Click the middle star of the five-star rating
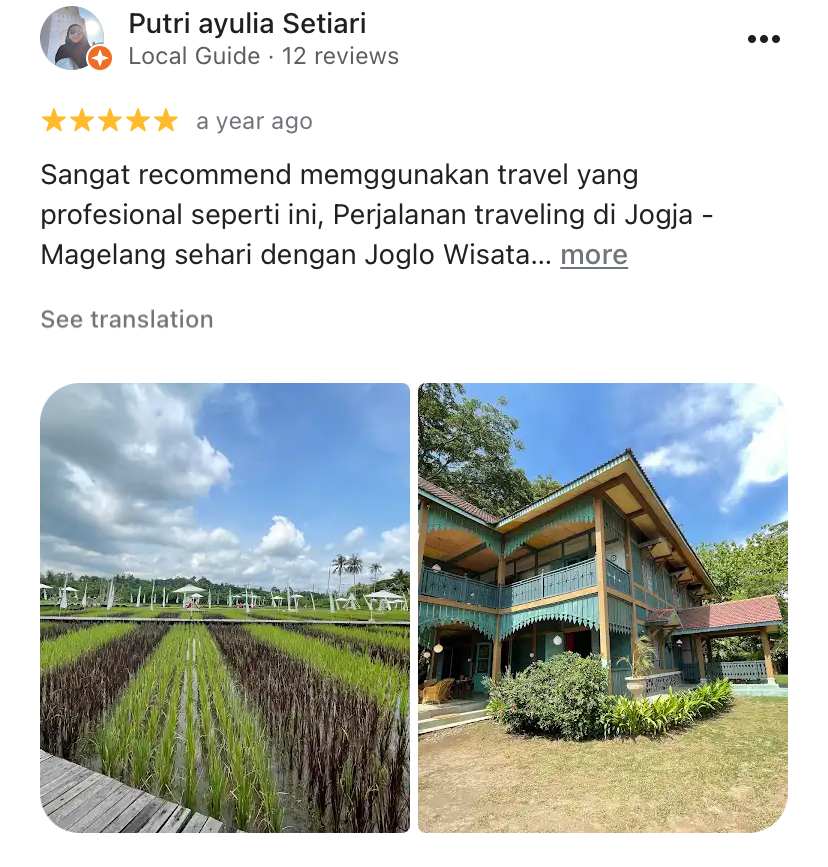The width and height of the screenshot is (828, 867). [x=108, y=120]
